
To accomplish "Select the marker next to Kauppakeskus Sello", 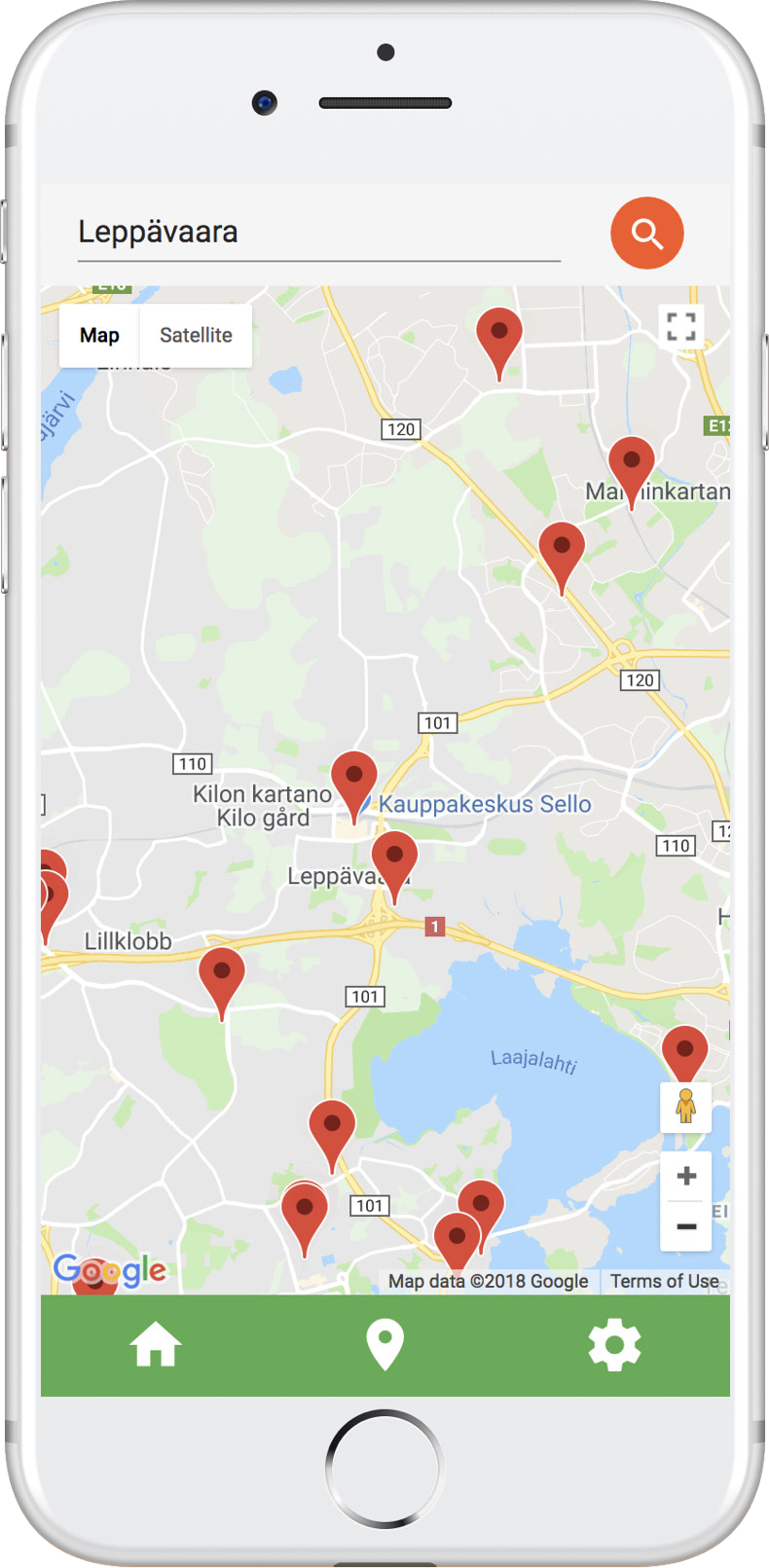I will coord(354,784).
